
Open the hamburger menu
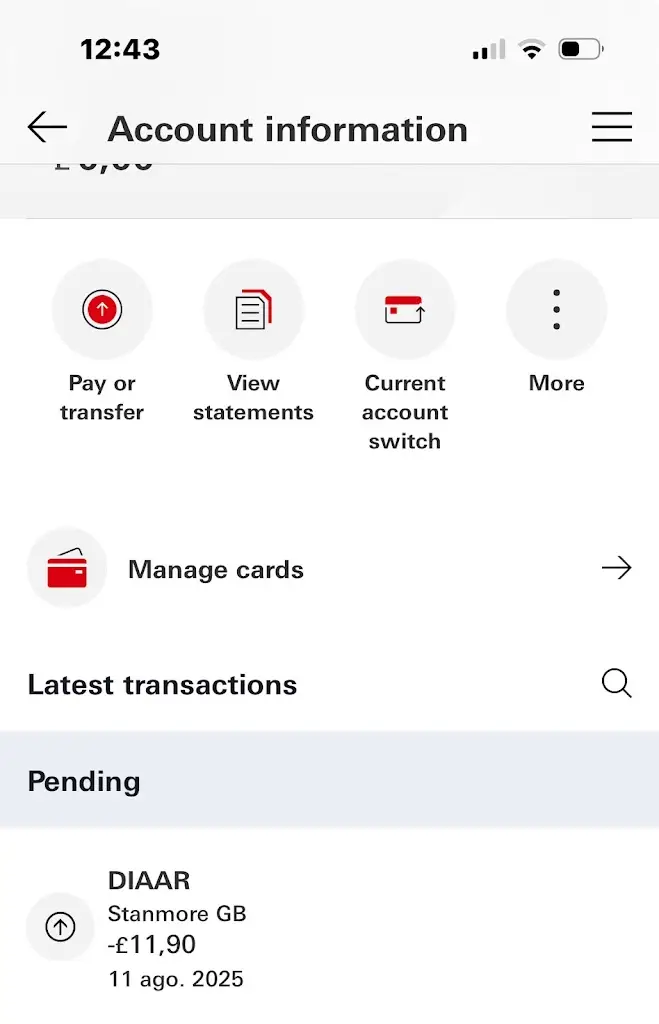(x=611, y=128)
